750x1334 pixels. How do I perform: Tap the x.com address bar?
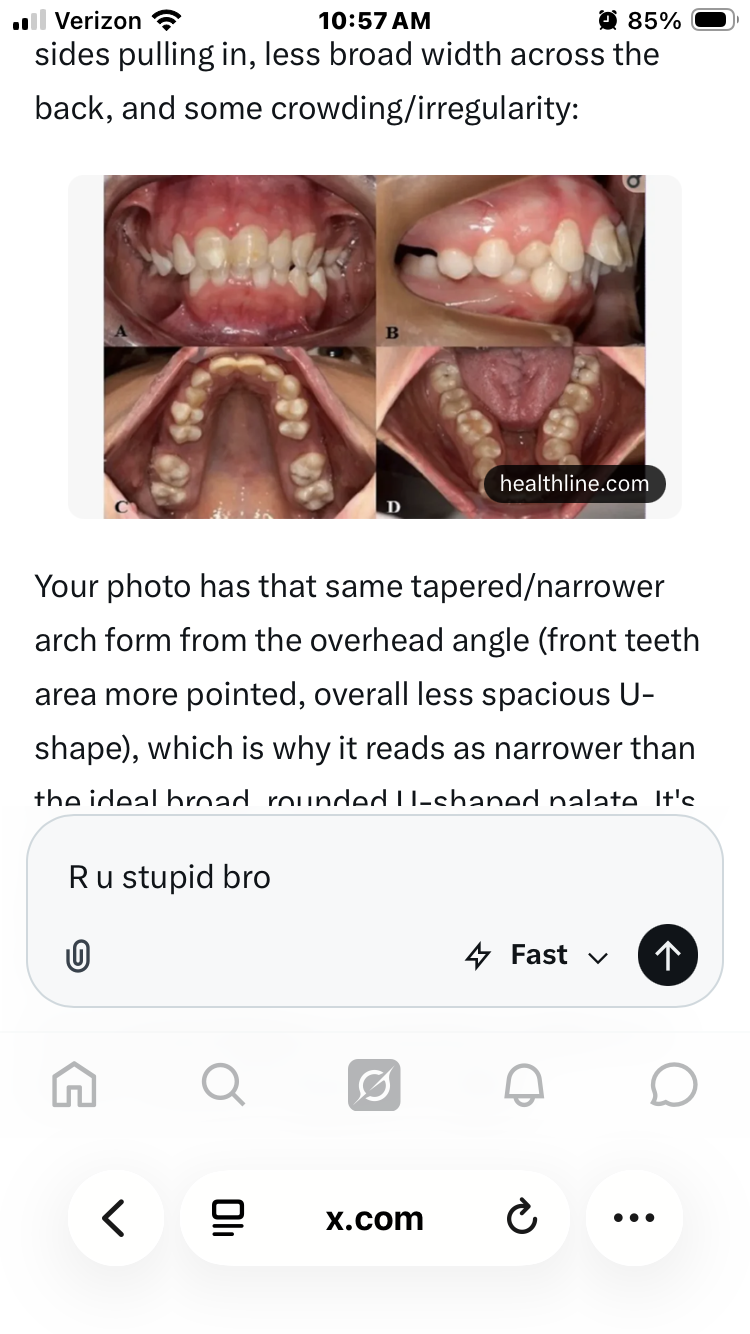[x=374, y=1218]
